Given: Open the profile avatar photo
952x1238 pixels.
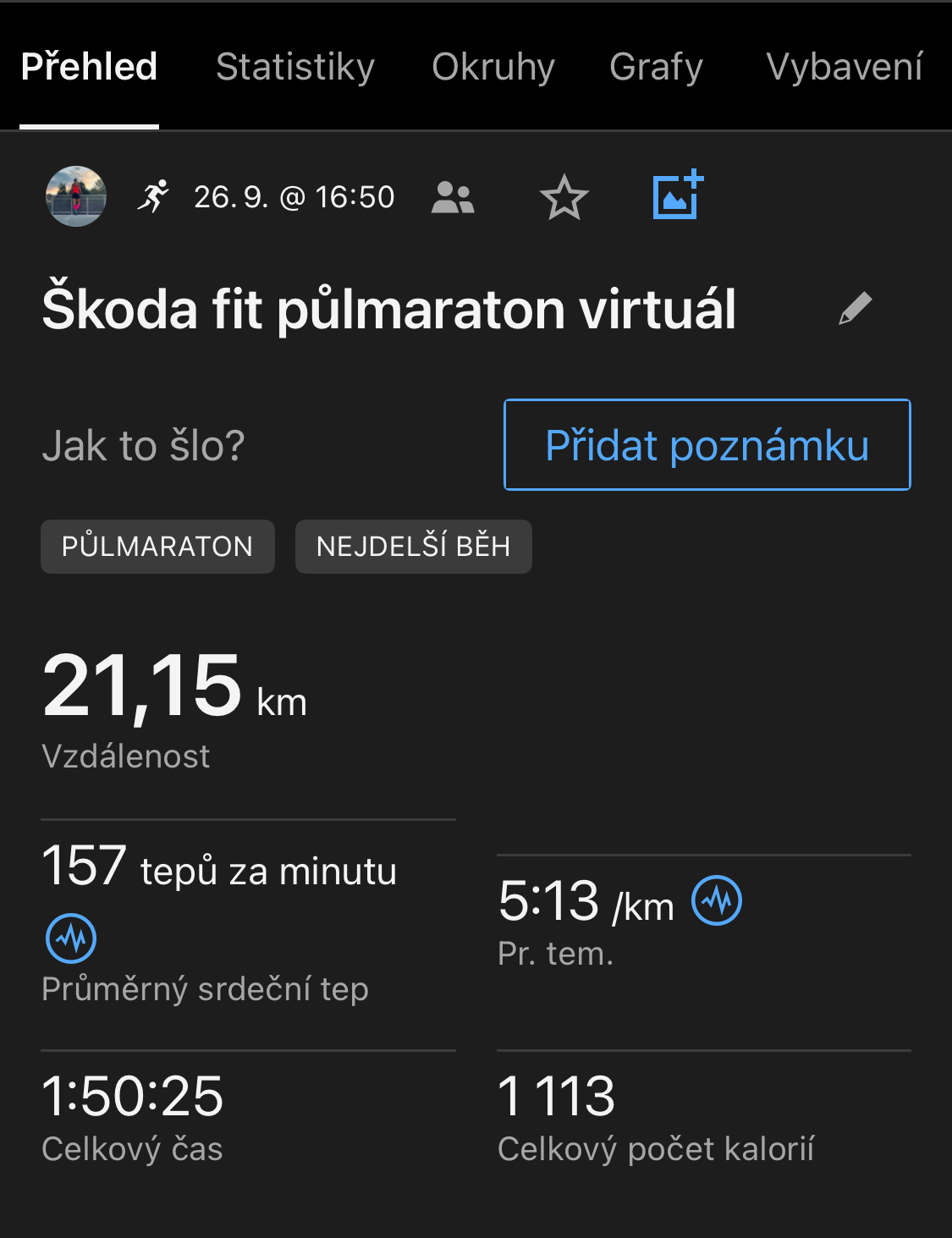Looking at the screenshot, I should point(76,196).
